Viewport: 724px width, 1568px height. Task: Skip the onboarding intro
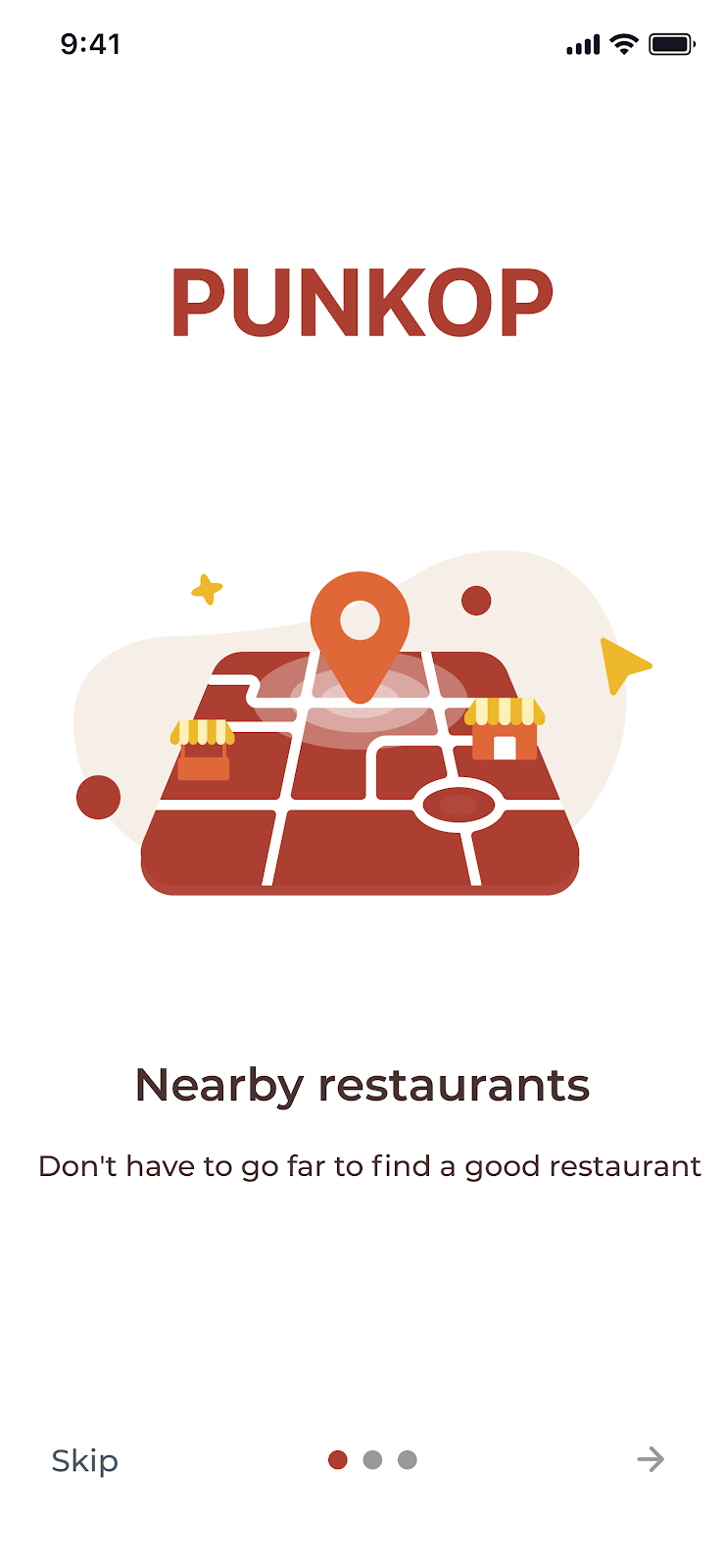coord(84,1460)
